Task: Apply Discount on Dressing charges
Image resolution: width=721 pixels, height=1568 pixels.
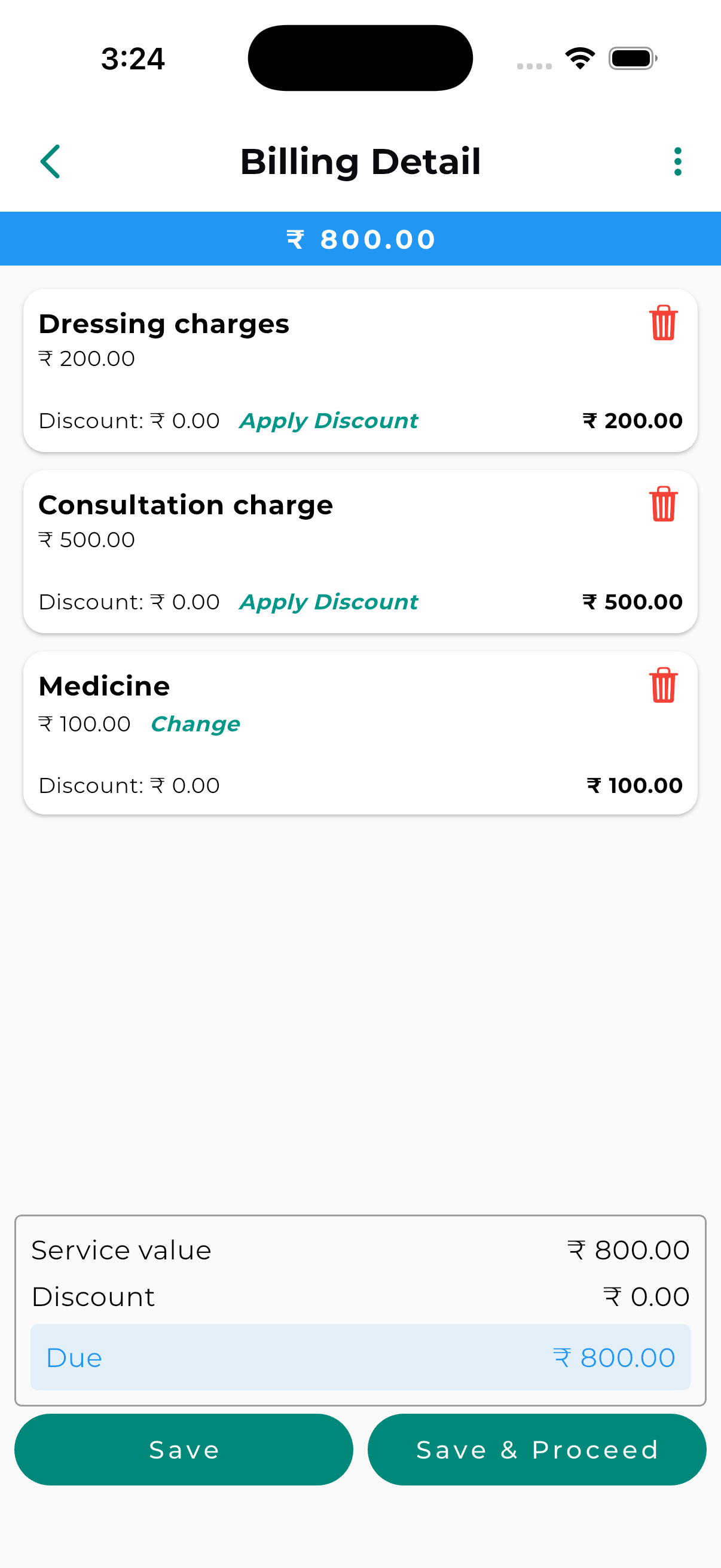Action: [x=328, y=420]
